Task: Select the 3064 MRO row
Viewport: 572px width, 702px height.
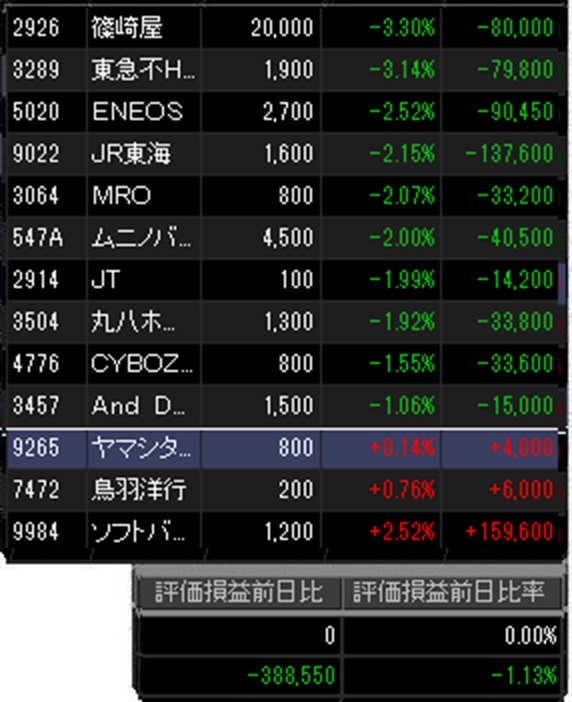Action: (x=283, y=196)
